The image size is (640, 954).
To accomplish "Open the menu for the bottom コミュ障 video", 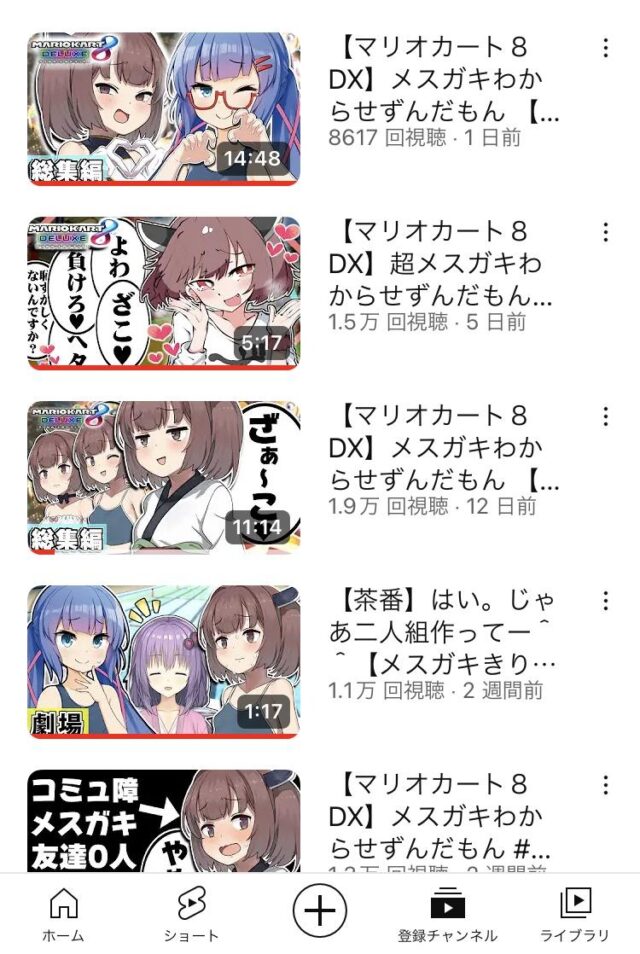I will (x=605, y=785).
